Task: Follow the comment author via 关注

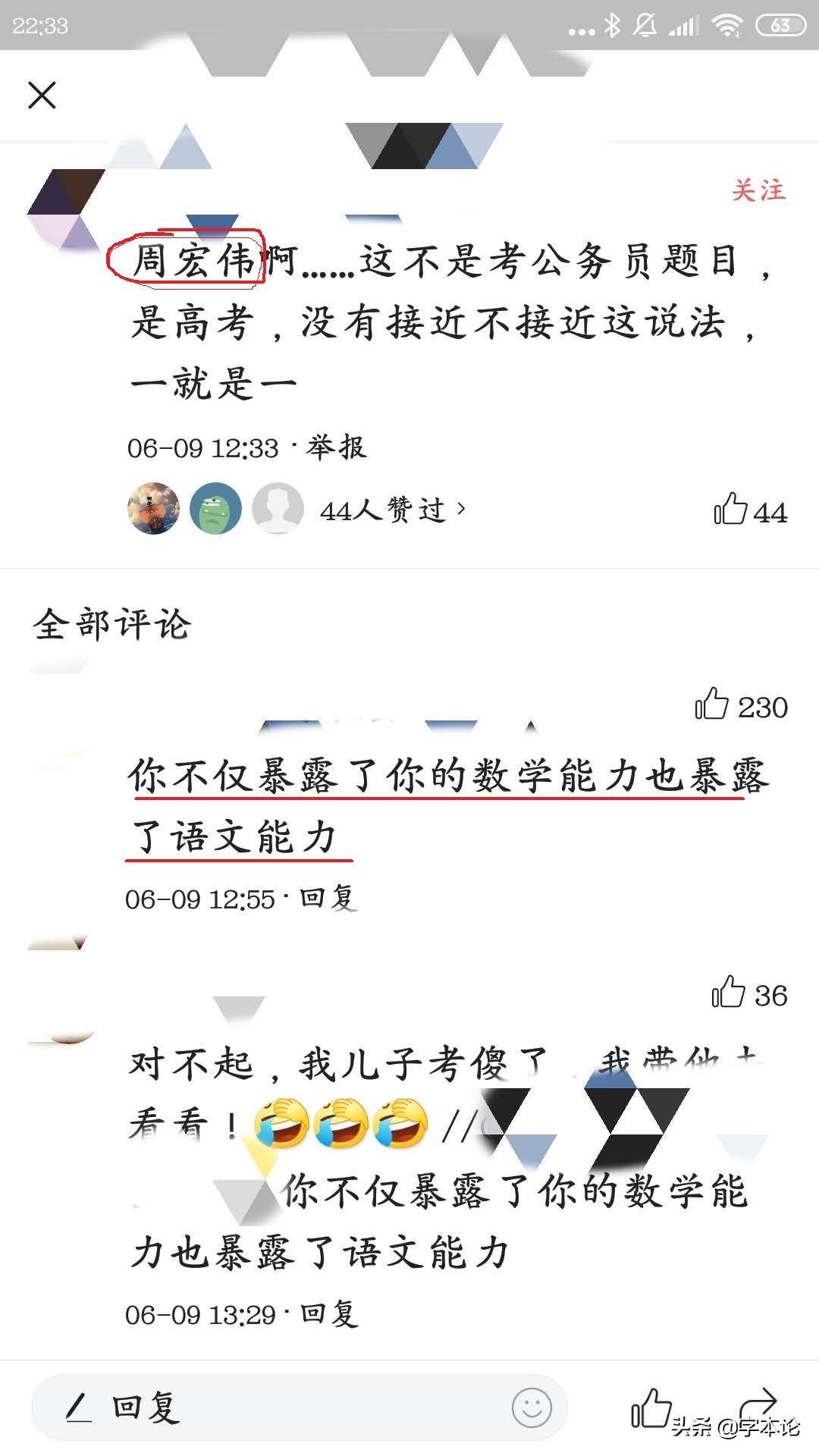Action: point(758,190)
